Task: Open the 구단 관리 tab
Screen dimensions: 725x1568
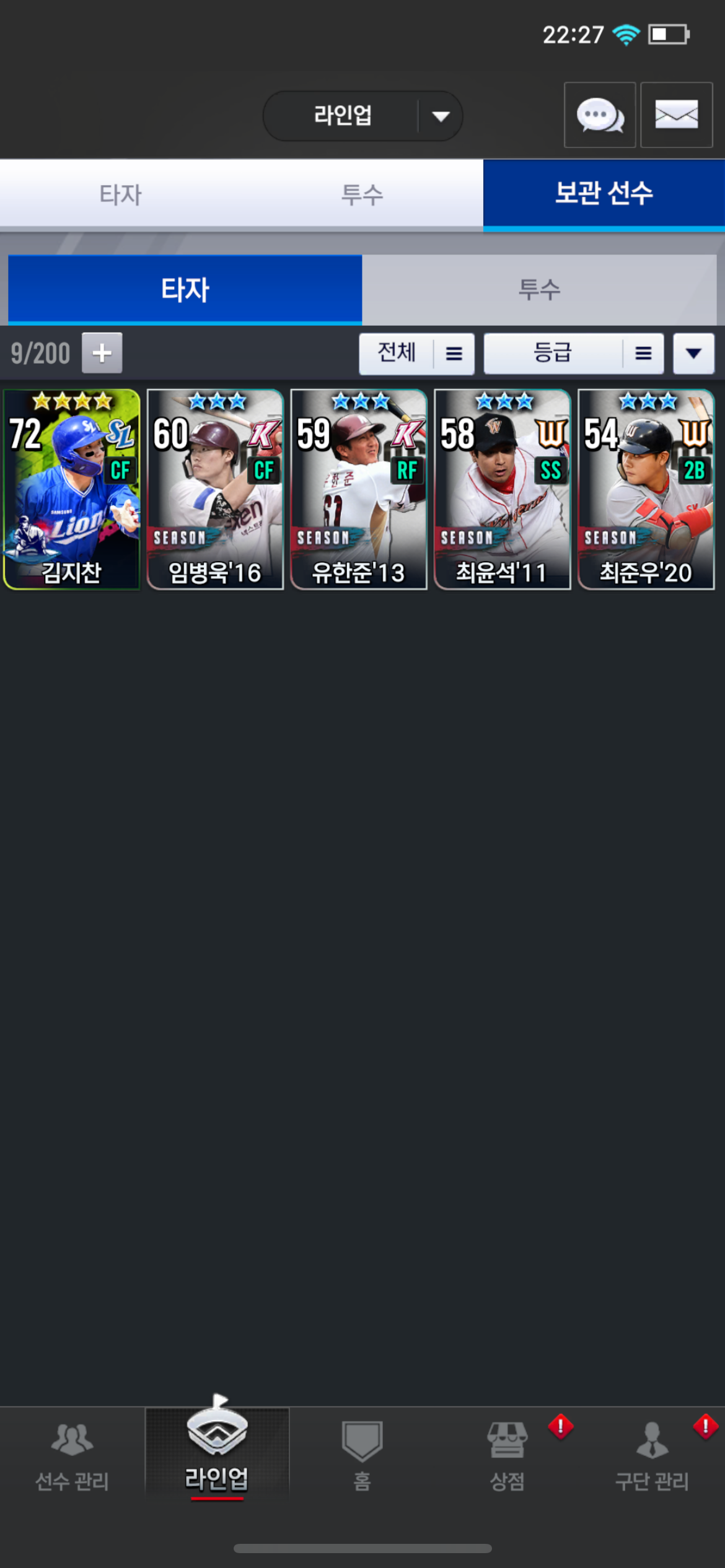Action: [652, 1456]
